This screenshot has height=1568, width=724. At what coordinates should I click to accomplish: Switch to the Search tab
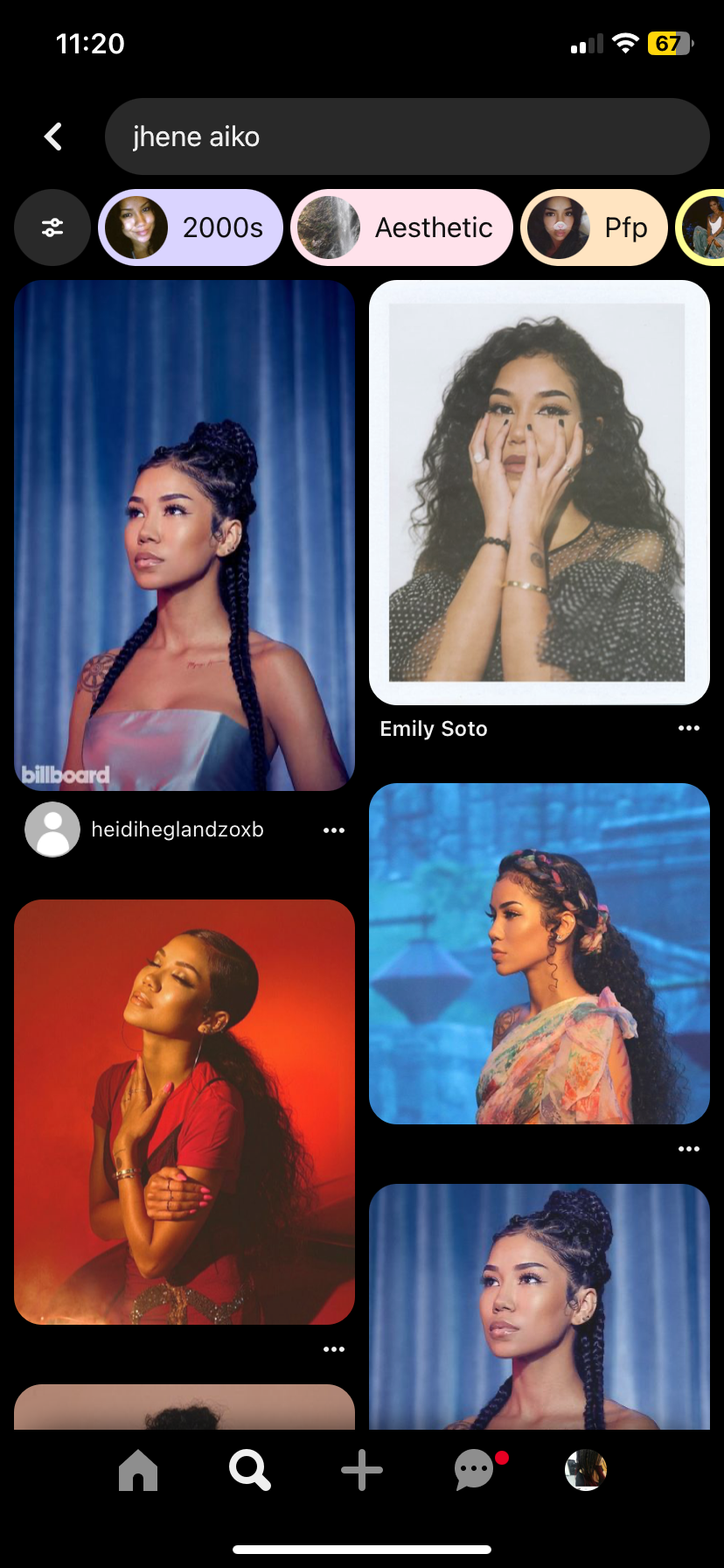click(250, 1470)
